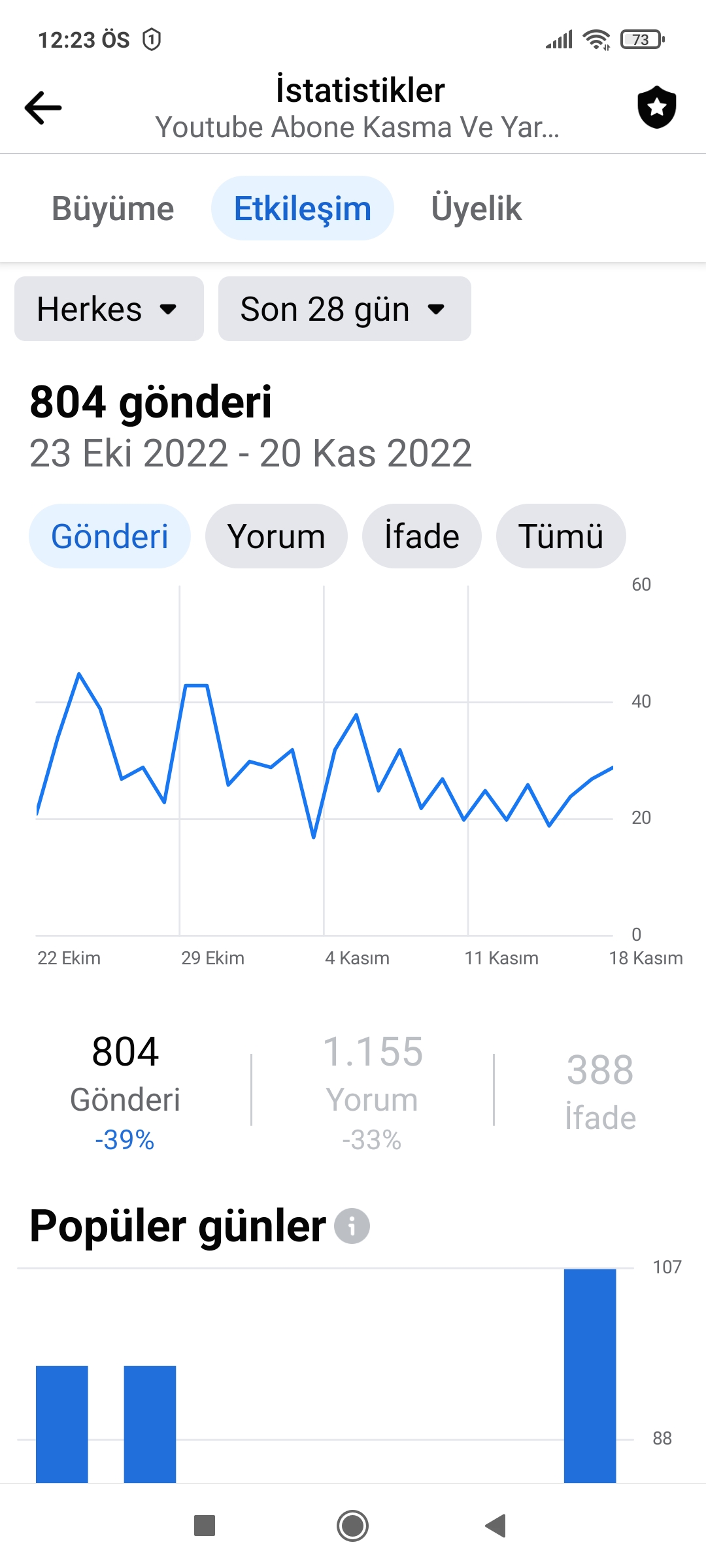
Task: Go back using the top-left arrow
Action: [x=43, y=108]
